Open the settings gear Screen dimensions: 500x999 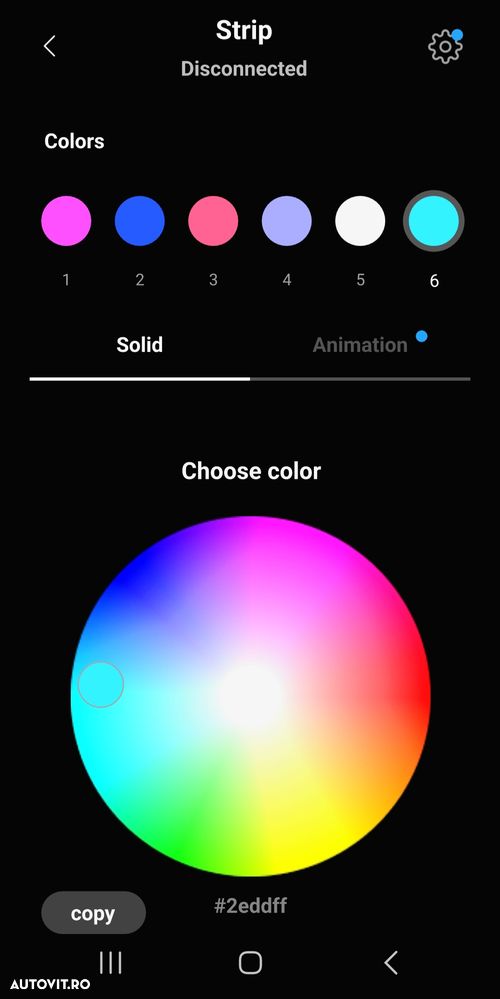[x=445, y=46]
